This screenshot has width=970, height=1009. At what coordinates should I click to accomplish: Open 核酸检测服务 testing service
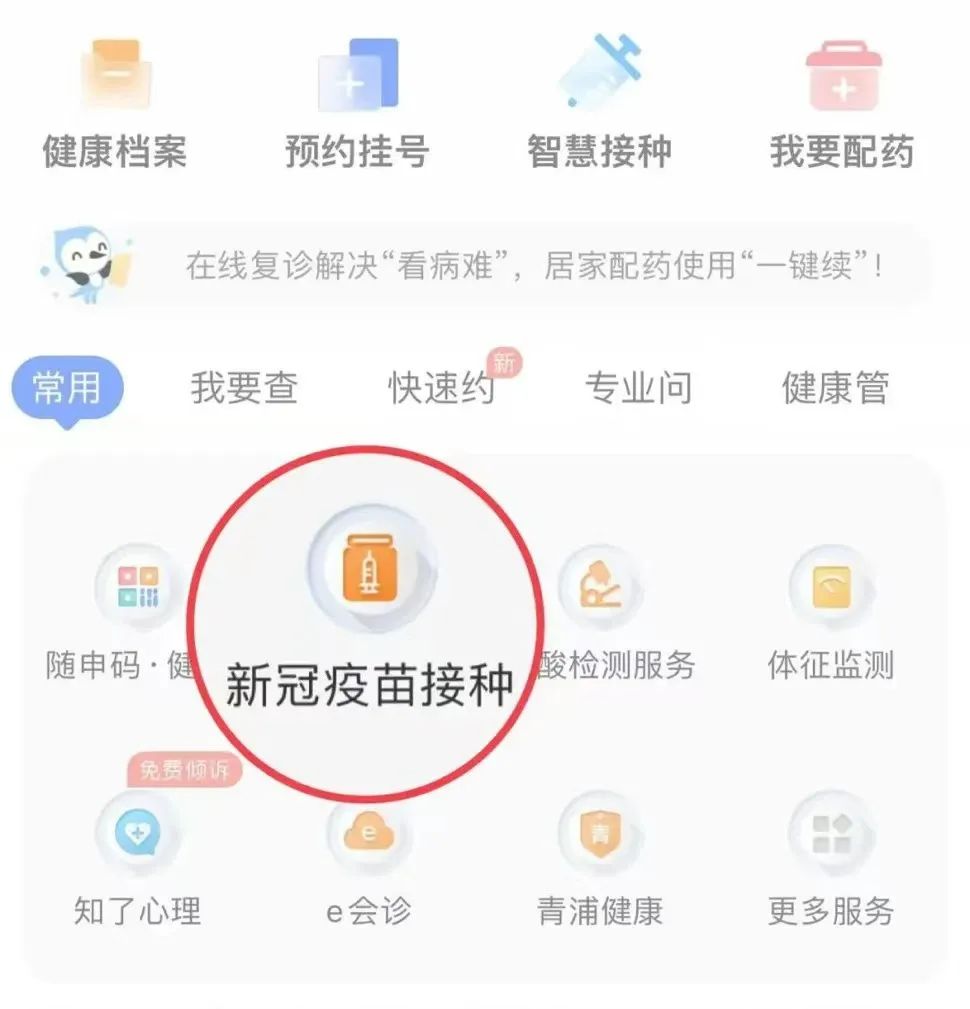(602, 588)
